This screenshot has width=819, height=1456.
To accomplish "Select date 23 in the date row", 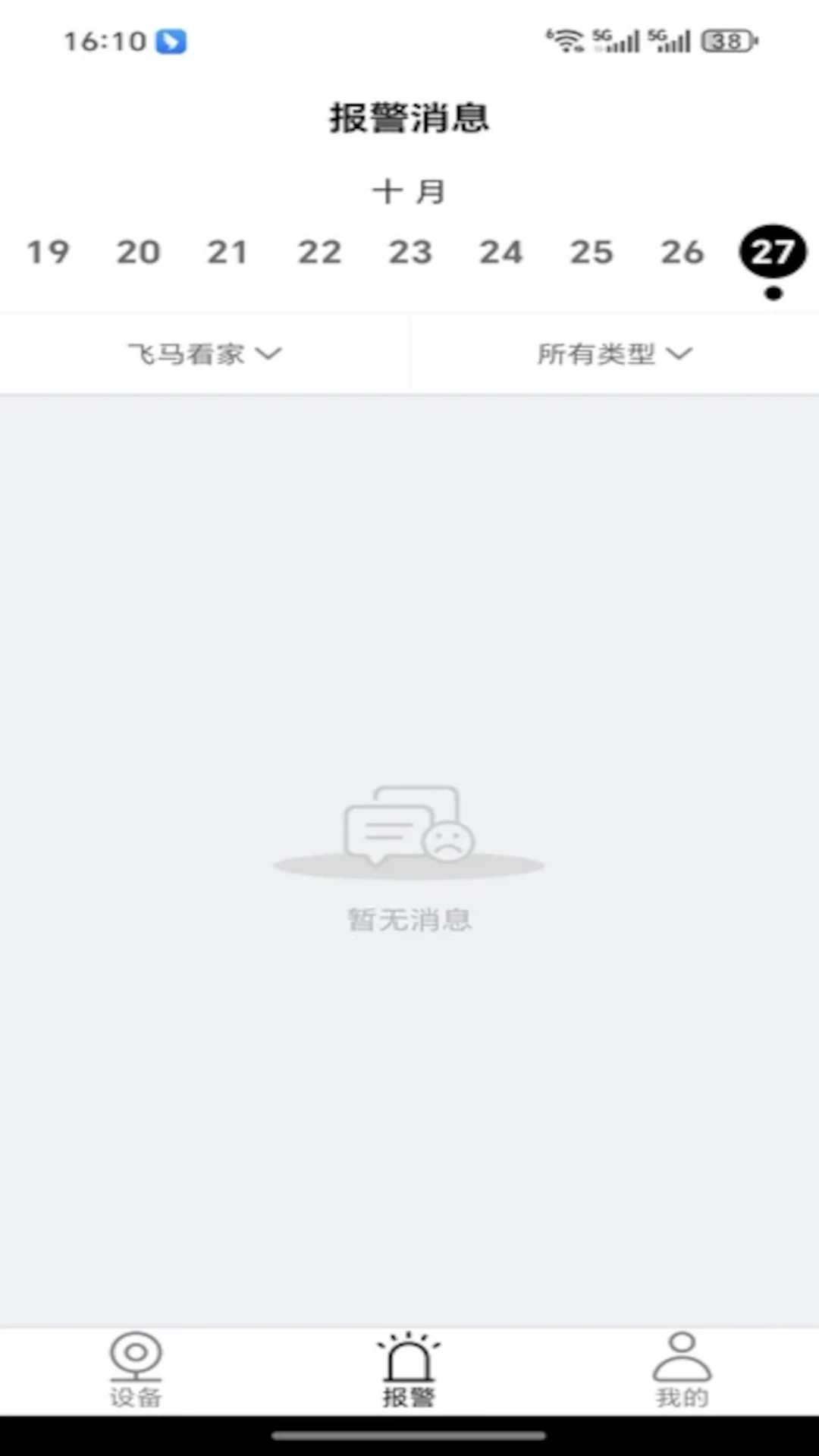I will [x=410, y=253].
